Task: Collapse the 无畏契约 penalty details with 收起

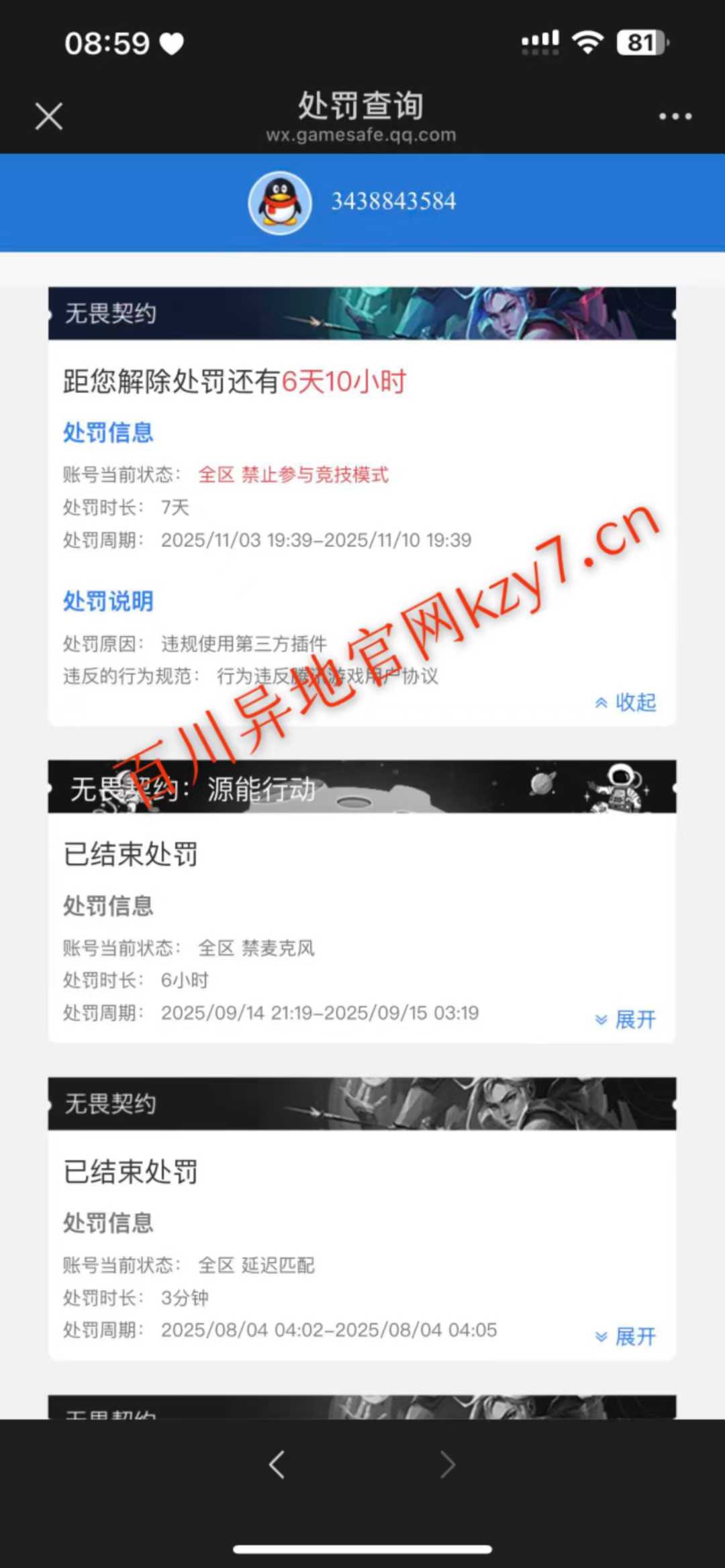Action: pyautogui.click(x=626, y=702)
